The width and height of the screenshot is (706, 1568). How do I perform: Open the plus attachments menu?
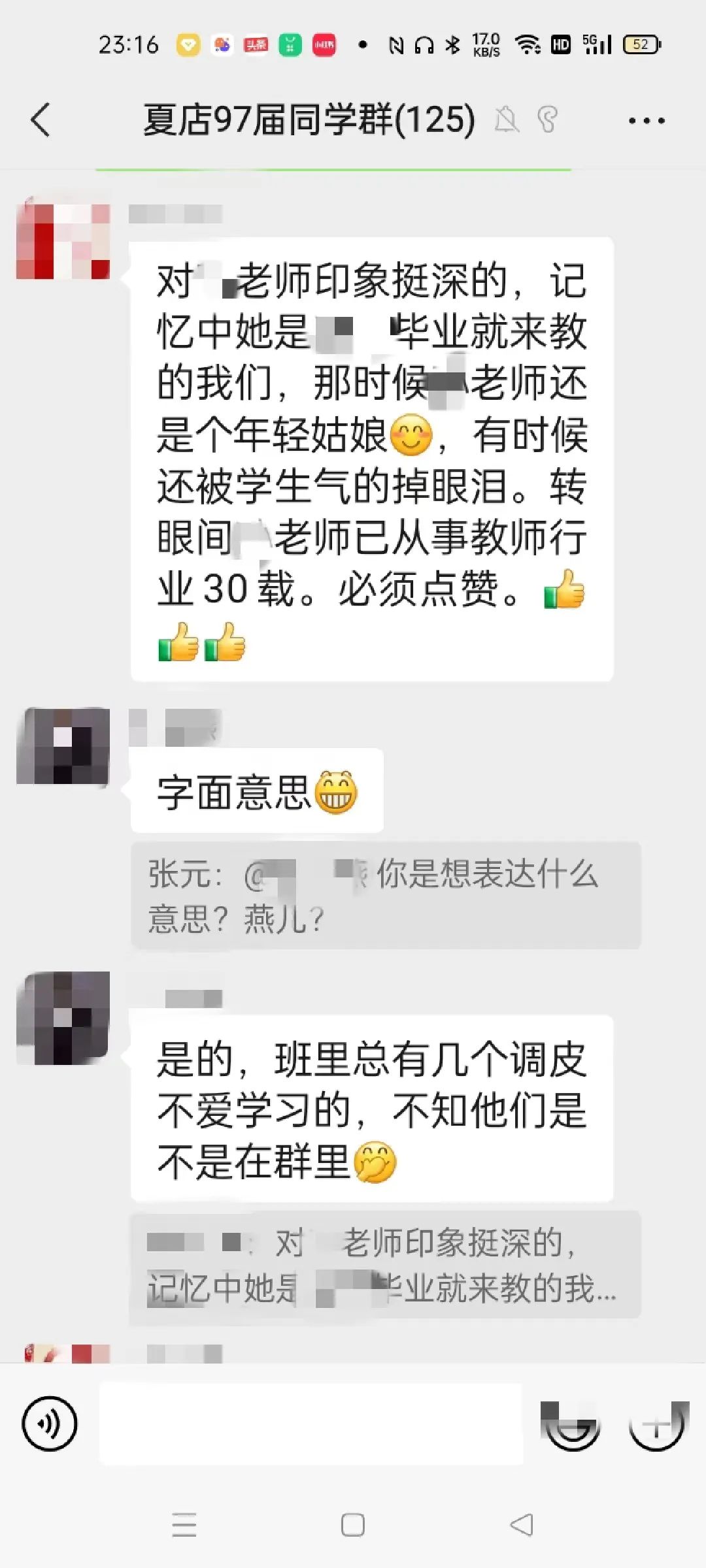(x=658, y=1424)
